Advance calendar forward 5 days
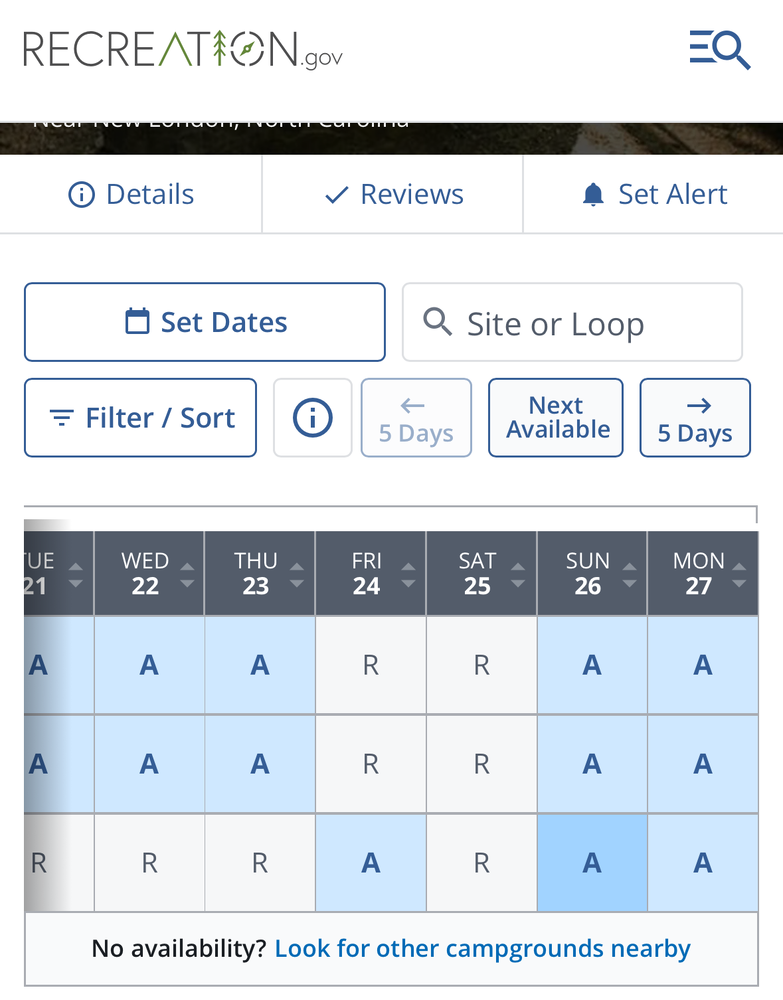The image size is (783, 1000). [695, 418]
